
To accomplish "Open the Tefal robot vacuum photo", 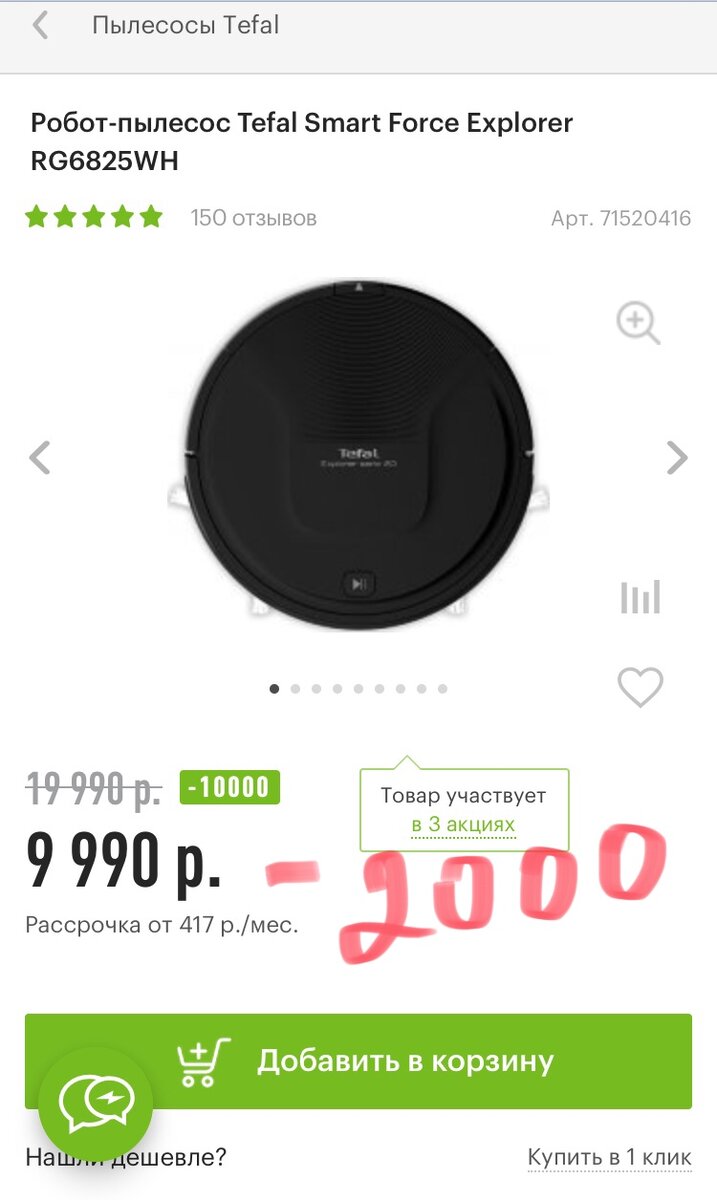I will (x=358, y=456).
